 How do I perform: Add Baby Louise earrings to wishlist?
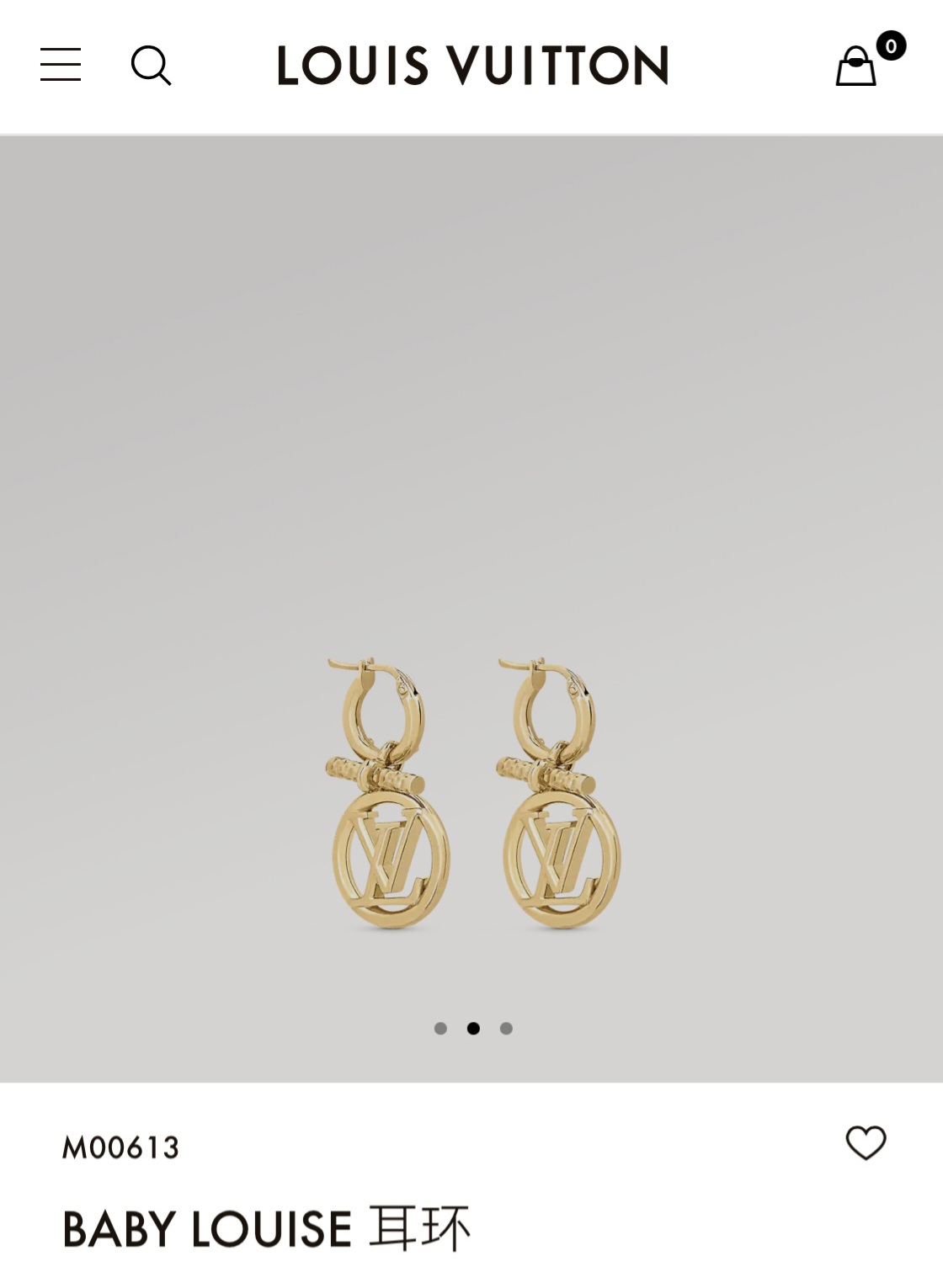pos(866,1142)
